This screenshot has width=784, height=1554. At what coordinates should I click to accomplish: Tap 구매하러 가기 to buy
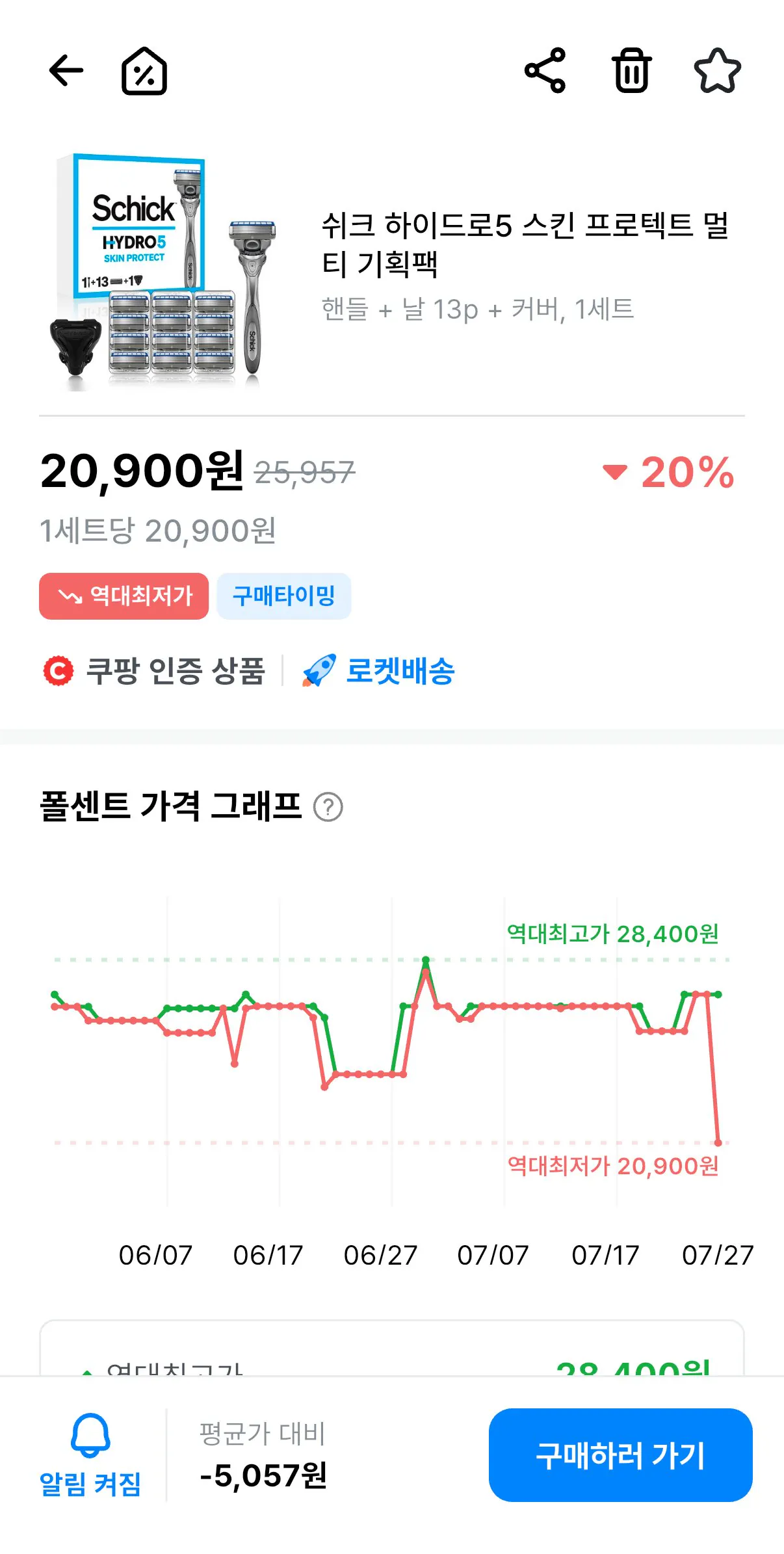[x=620, y=1455]
